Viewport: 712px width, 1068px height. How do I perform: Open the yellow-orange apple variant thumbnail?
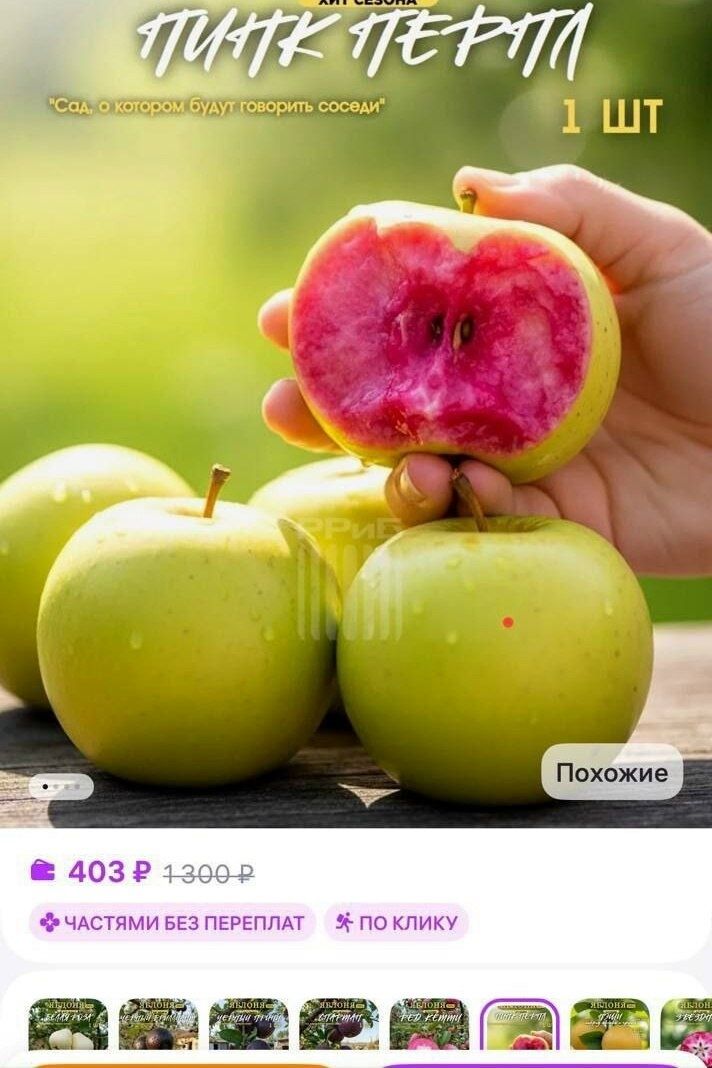[609, 1024]
